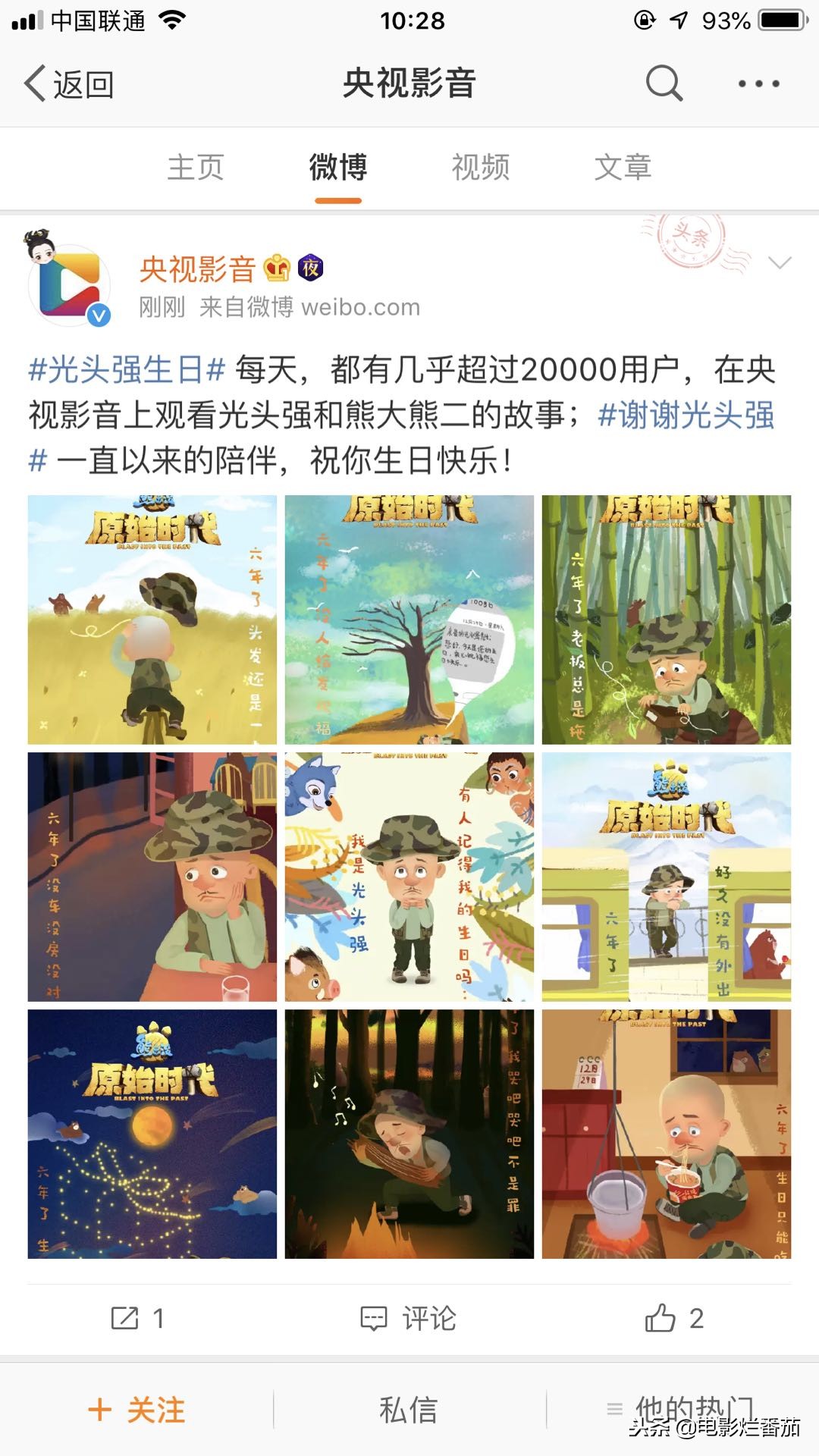Image resolution: width=819 pixels, height=1456 pixels.
Task: Follow the account with 关注
Action: pos(137,1410)
